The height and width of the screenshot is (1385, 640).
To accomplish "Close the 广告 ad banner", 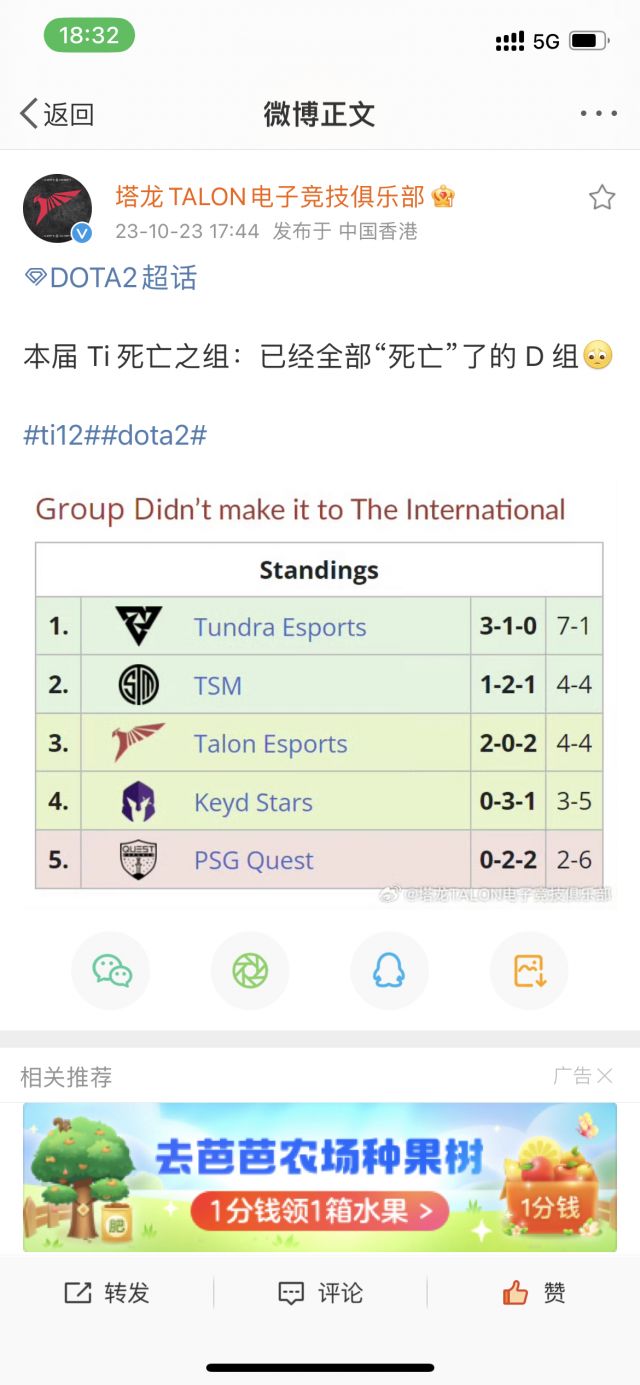I will [604, 1076].
